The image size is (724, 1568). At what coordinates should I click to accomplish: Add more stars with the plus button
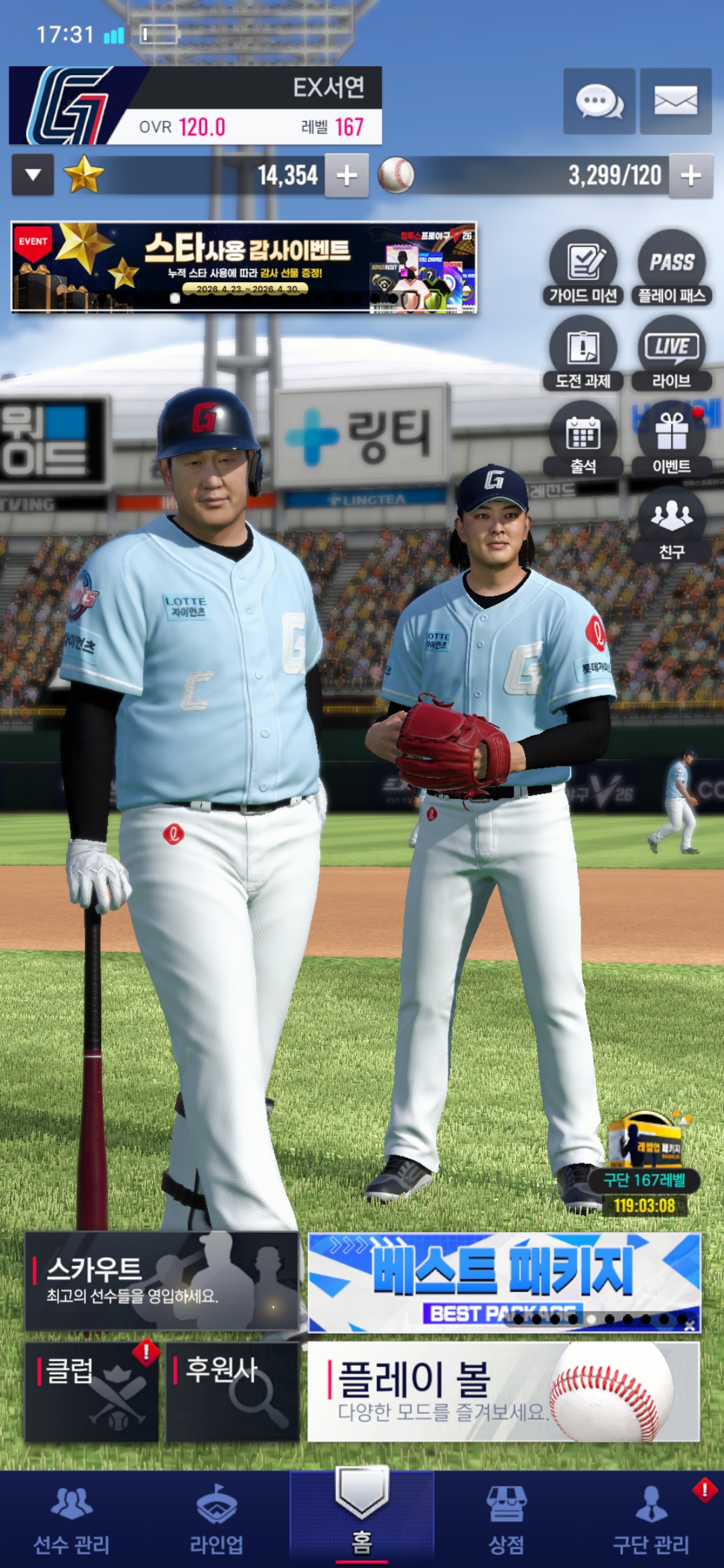click(347, 176)
